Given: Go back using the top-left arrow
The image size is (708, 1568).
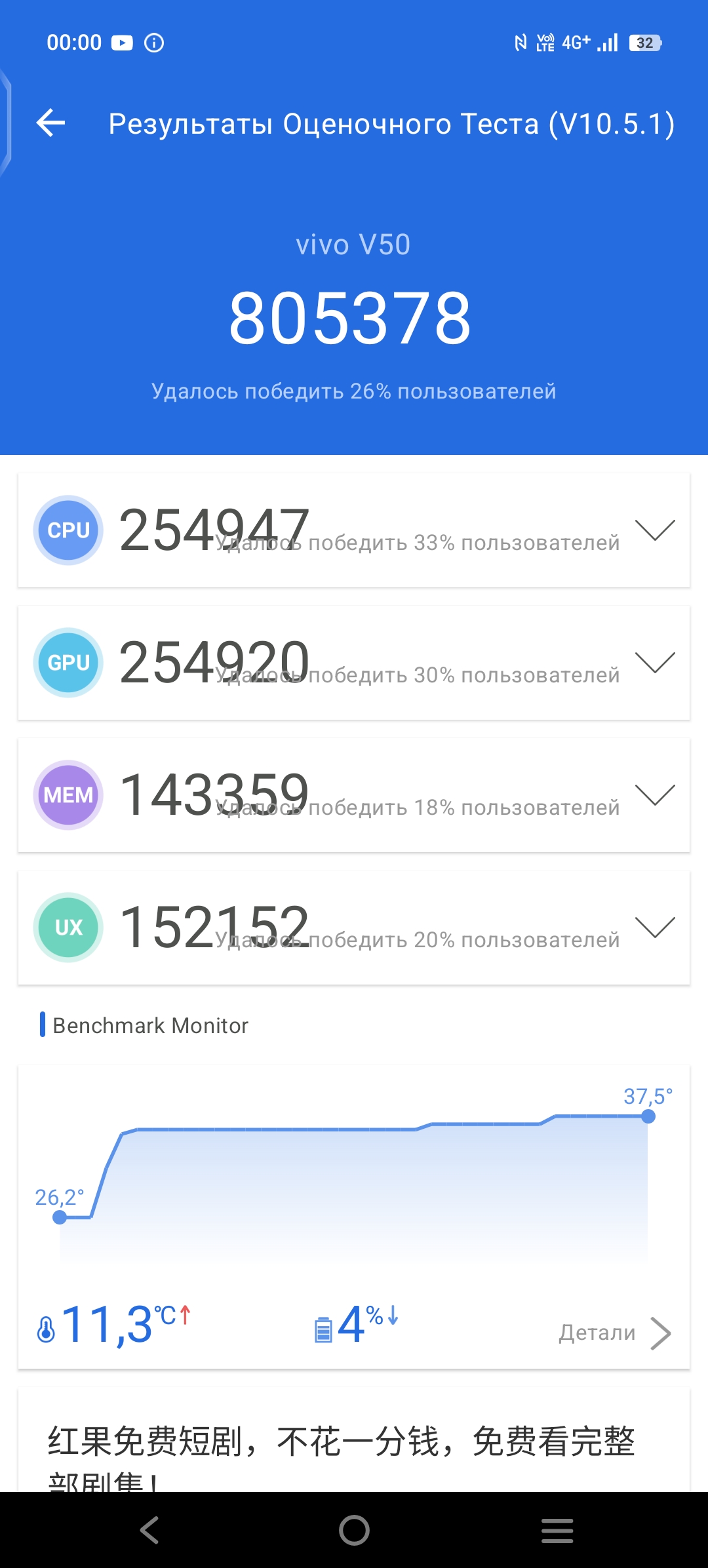Looking at the screenshot, I should 50,123.
